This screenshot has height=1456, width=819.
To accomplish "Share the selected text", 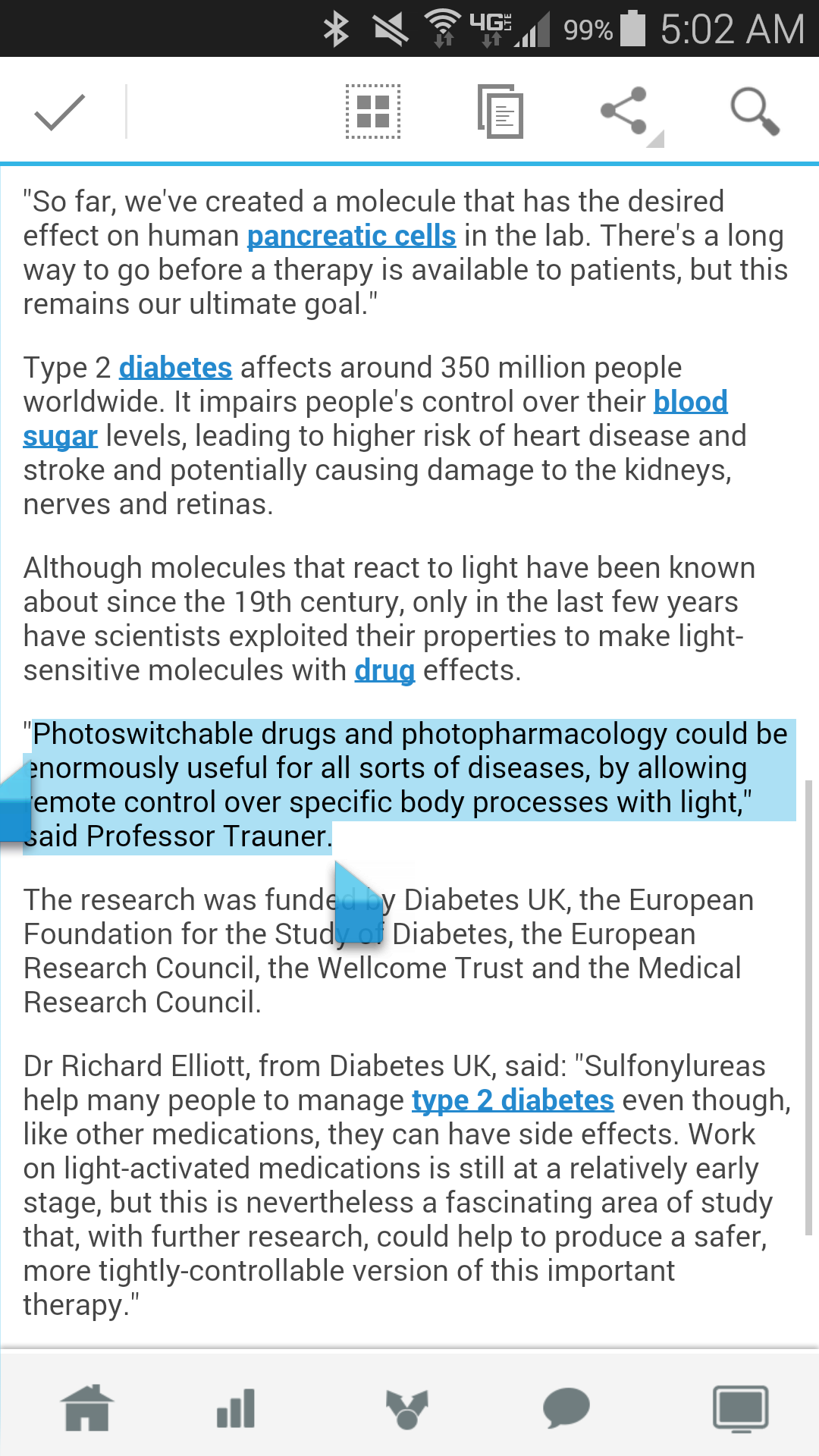I will [x=625, y=111].
